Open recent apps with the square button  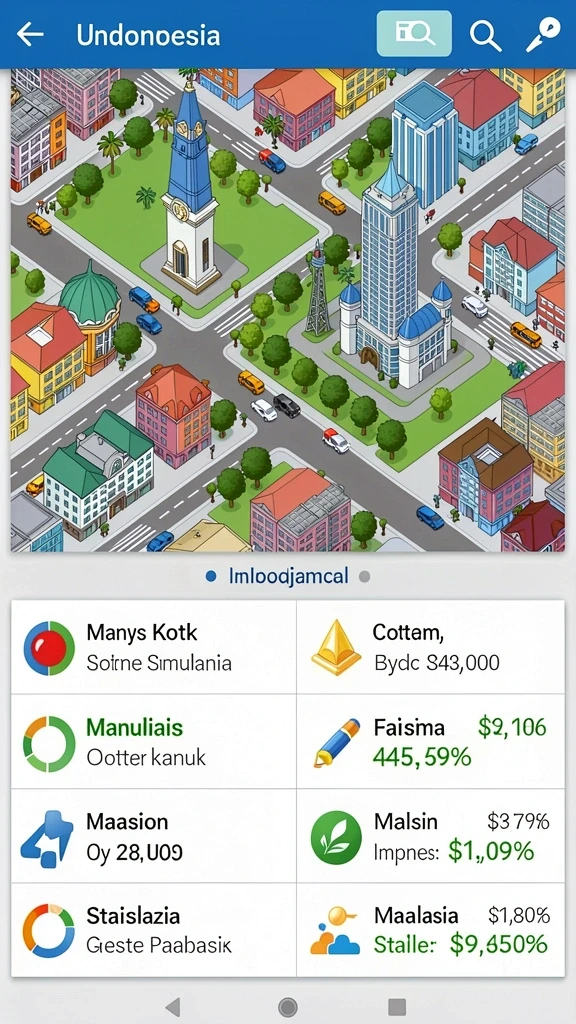click(x=396, y=1006)
